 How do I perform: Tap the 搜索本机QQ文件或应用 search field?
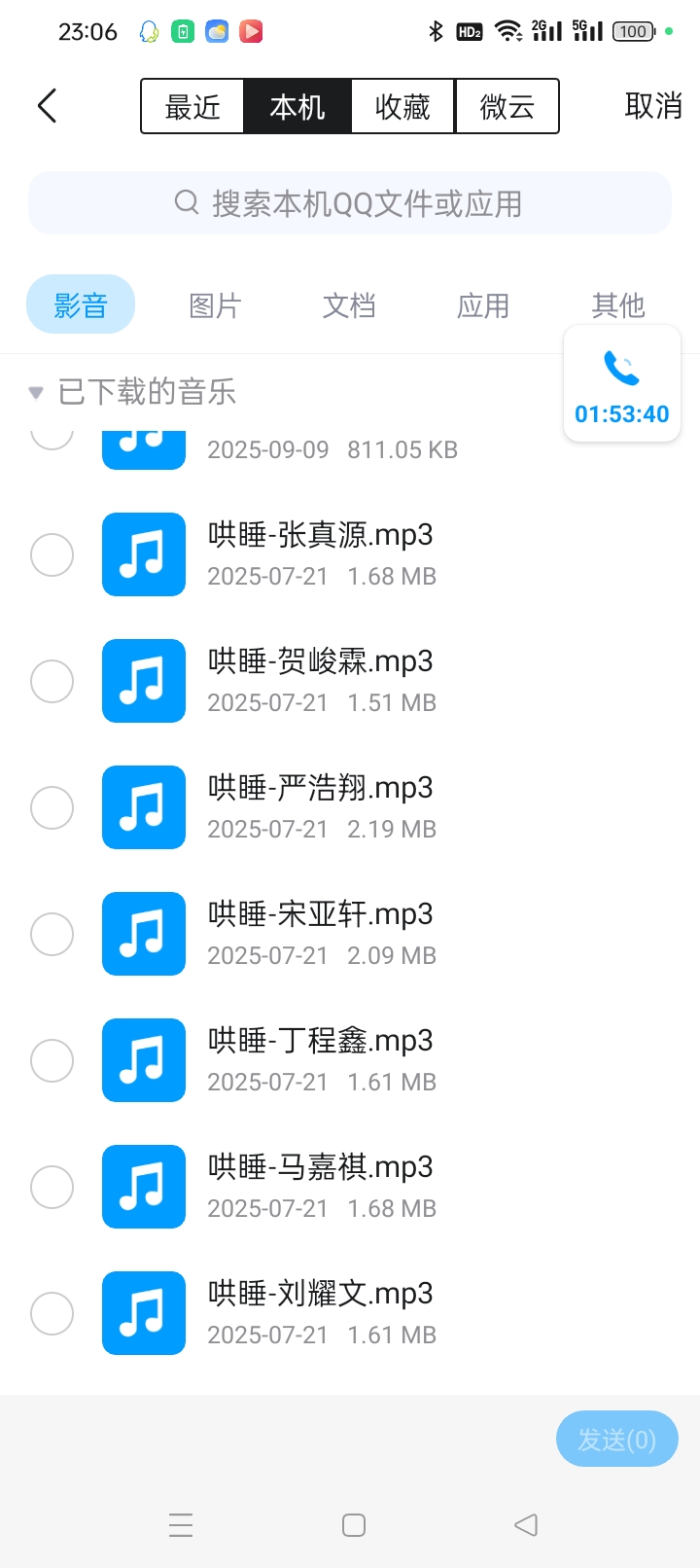(x=350, y=203)
